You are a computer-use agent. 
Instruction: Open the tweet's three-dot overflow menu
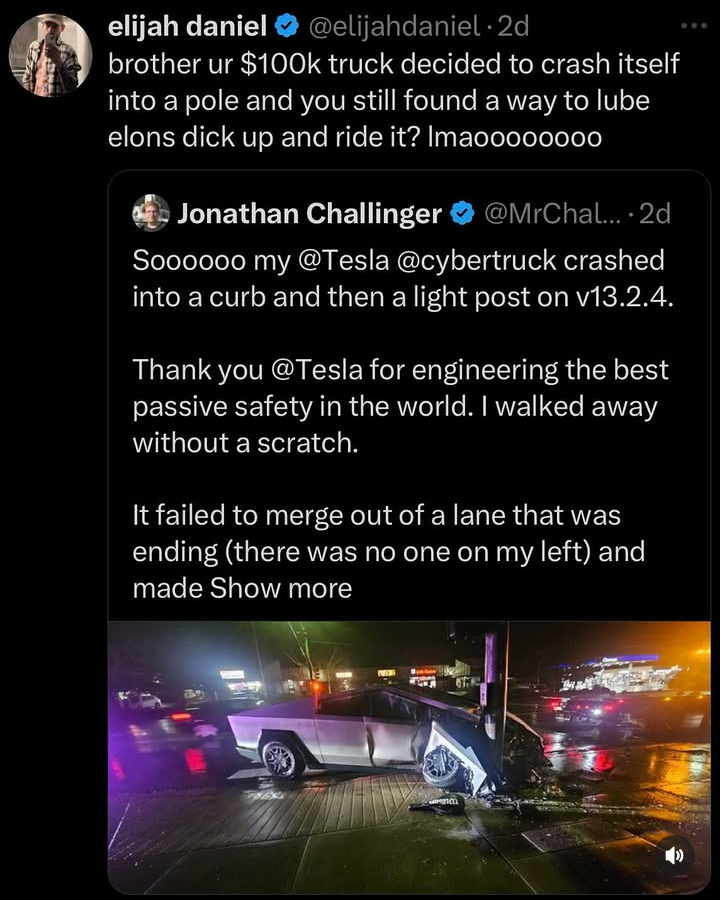pyautogui.click(x=692, y=26)
